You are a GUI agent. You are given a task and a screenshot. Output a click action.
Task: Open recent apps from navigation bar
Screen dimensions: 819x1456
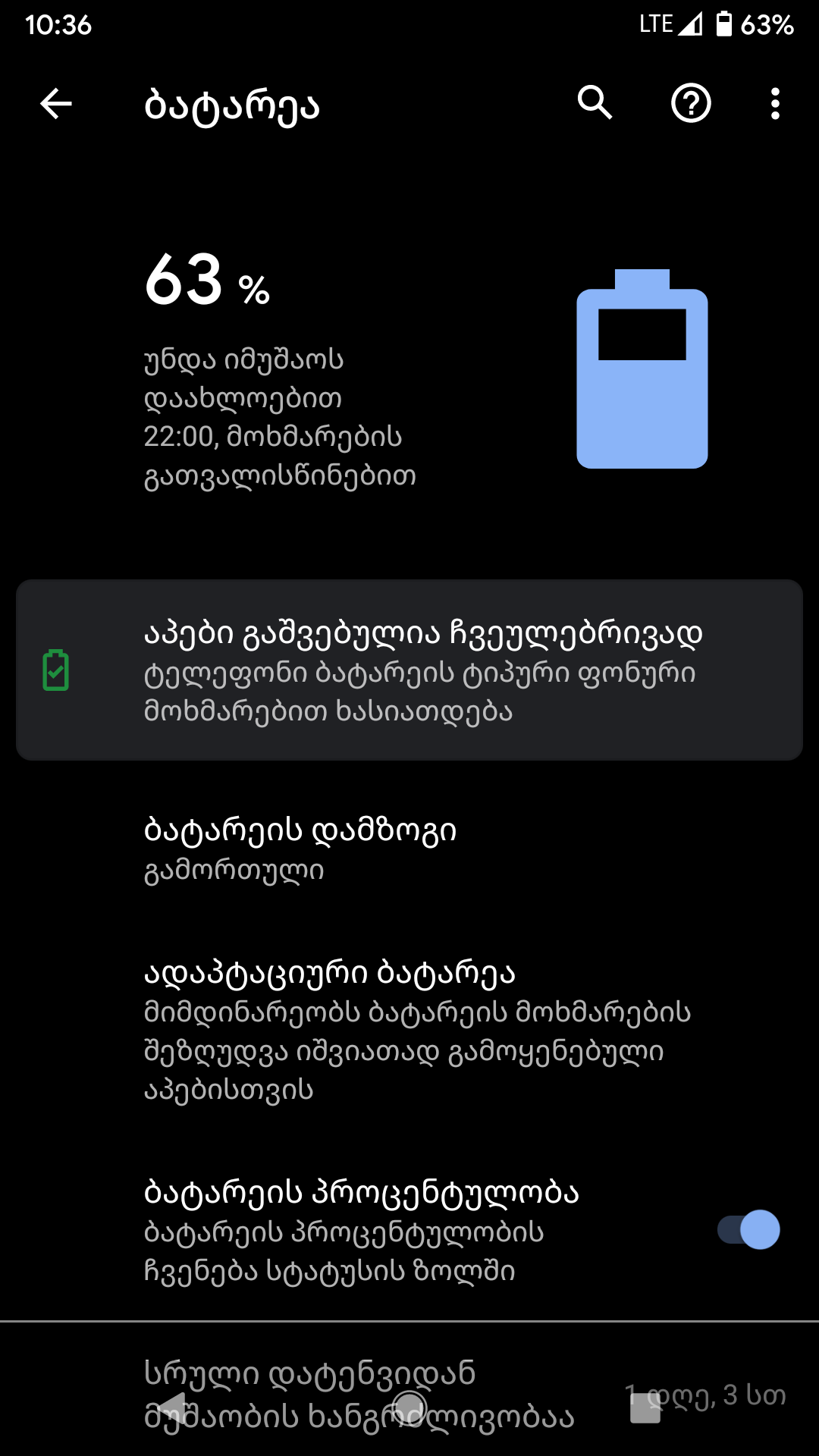pos(645,1407)
